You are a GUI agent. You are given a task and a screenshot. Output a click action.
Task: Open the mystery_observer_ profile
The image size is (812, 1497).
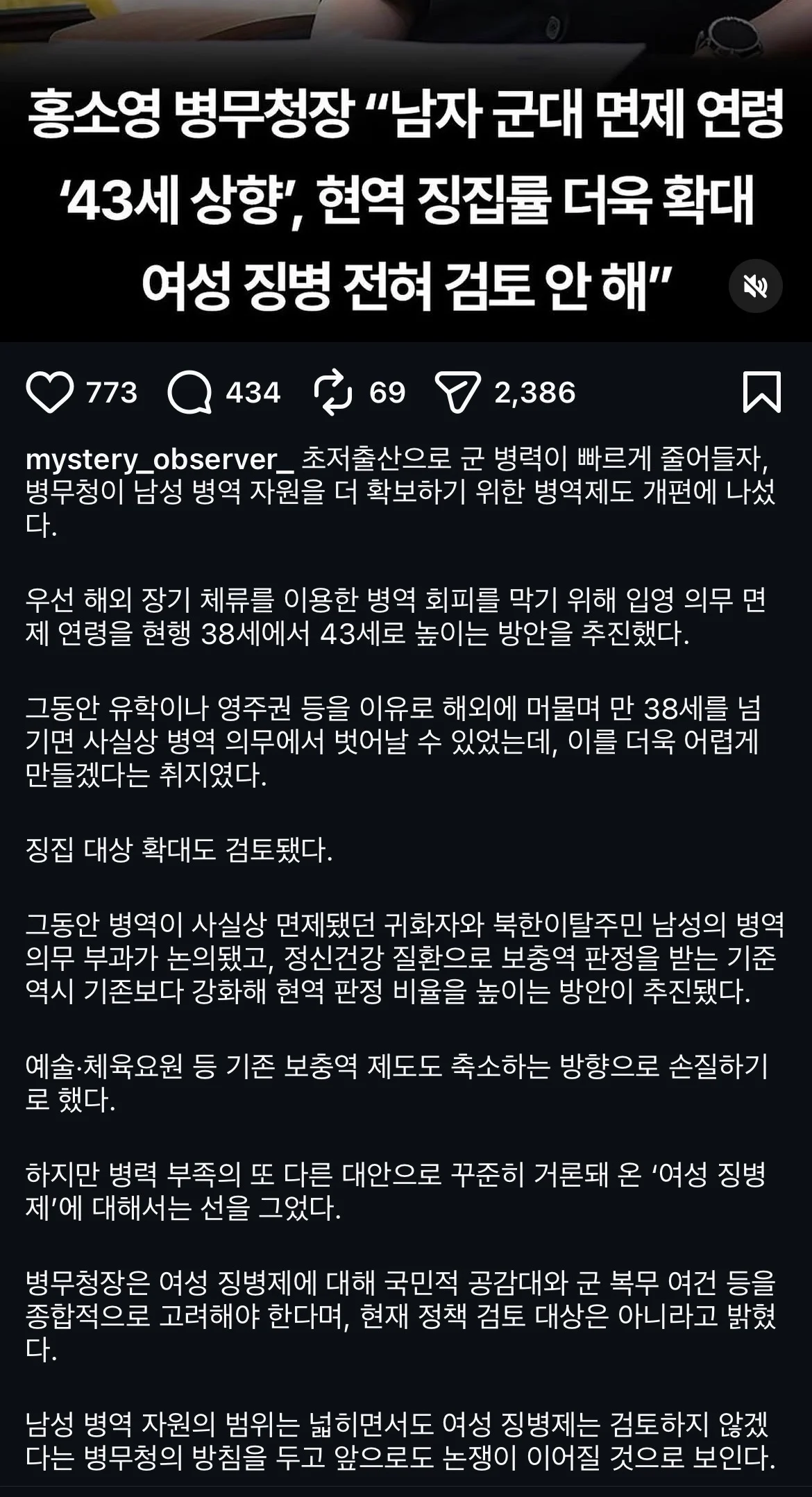click(x=160, y=459)
